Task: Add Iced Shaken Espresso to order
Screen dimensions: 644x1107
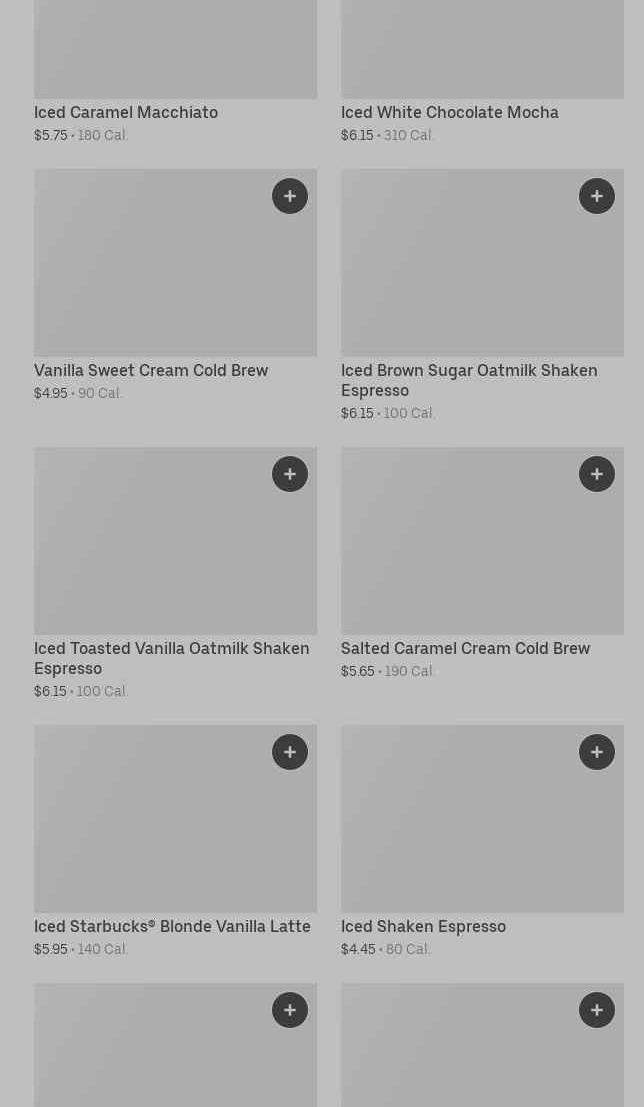Action: [x=597, y=752]
